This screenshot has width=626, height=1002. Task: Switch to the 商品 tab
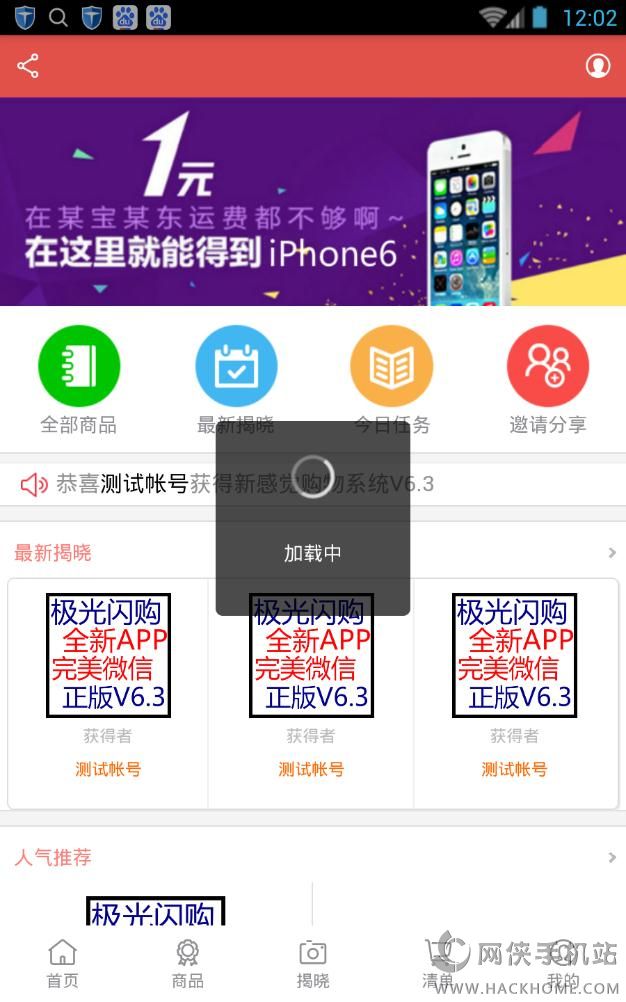tap(187, 963)
